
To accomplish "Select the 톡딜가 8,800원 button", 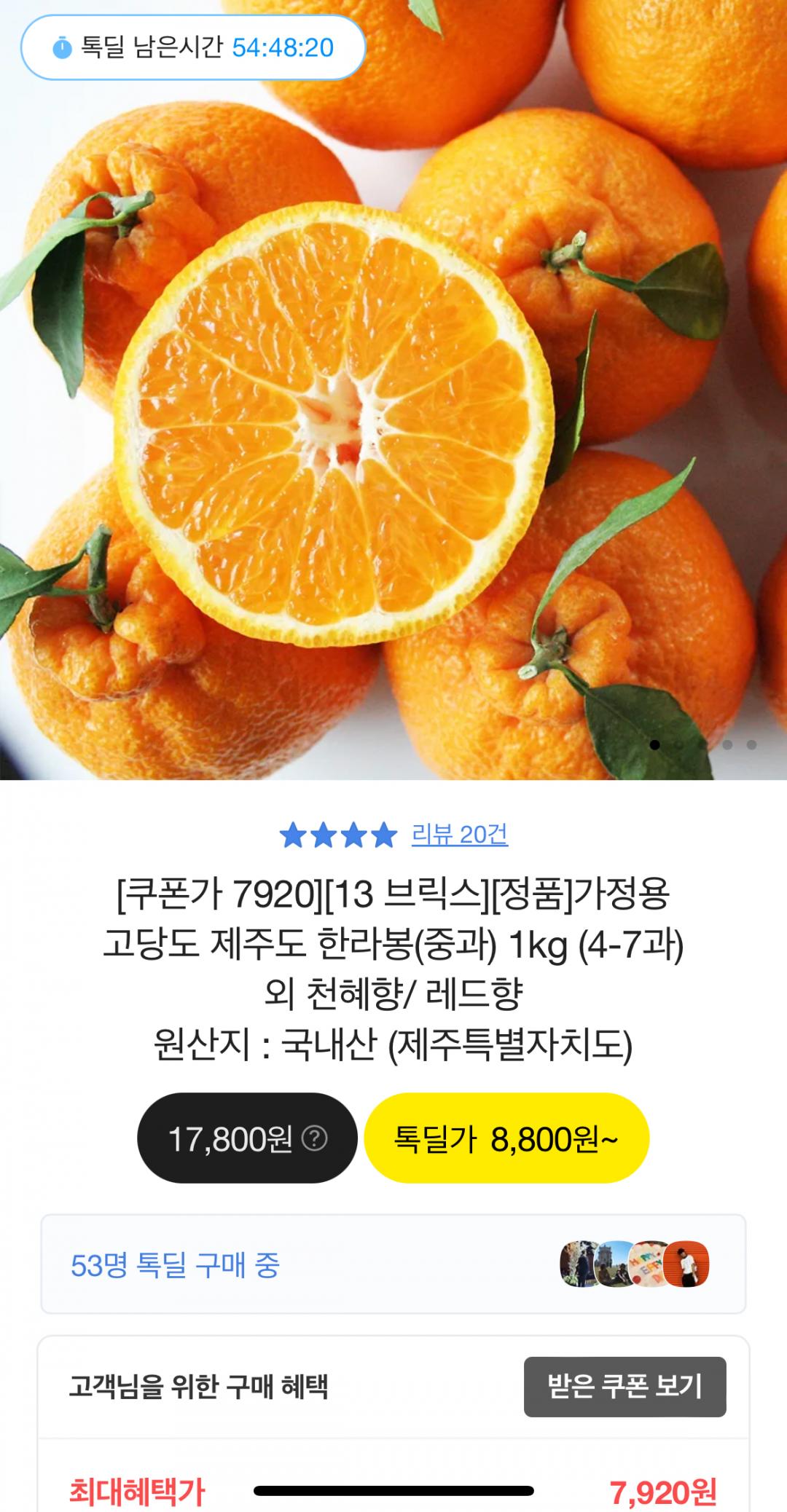I will coord(506,1138).
